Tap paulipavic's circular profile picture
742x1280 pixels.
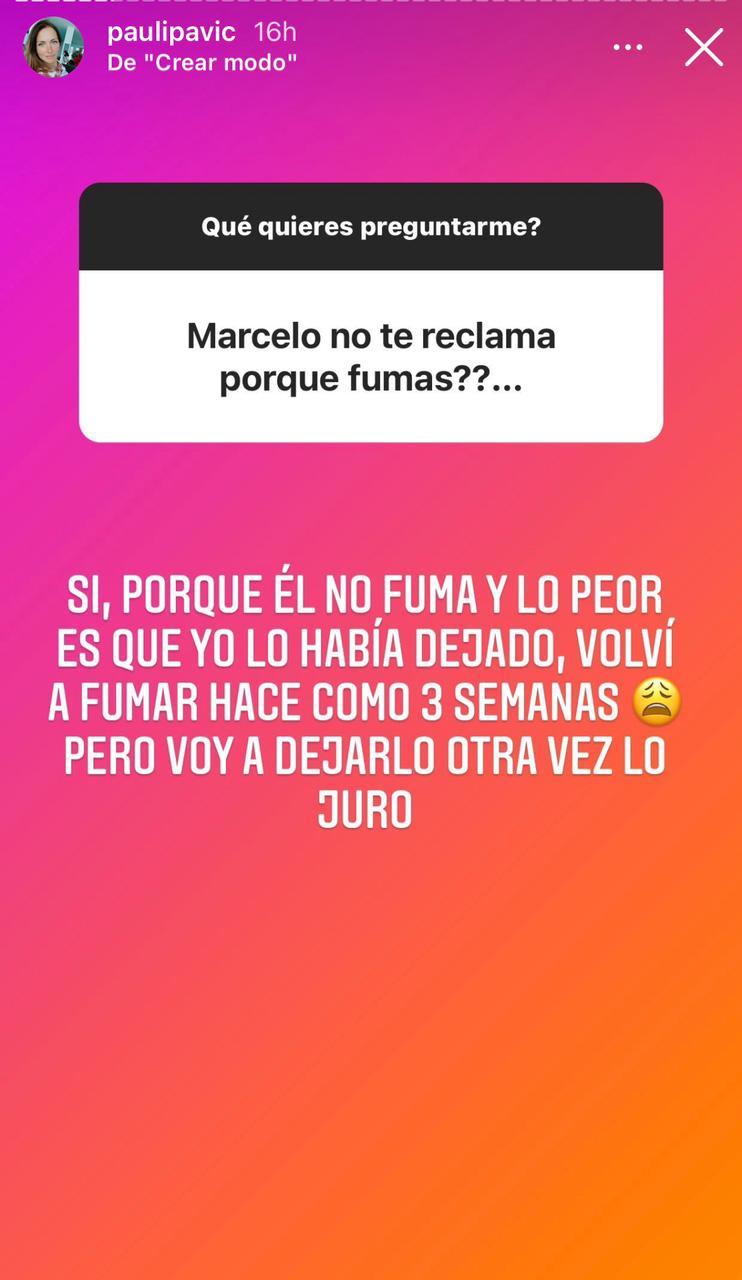[x=52, y=46]
